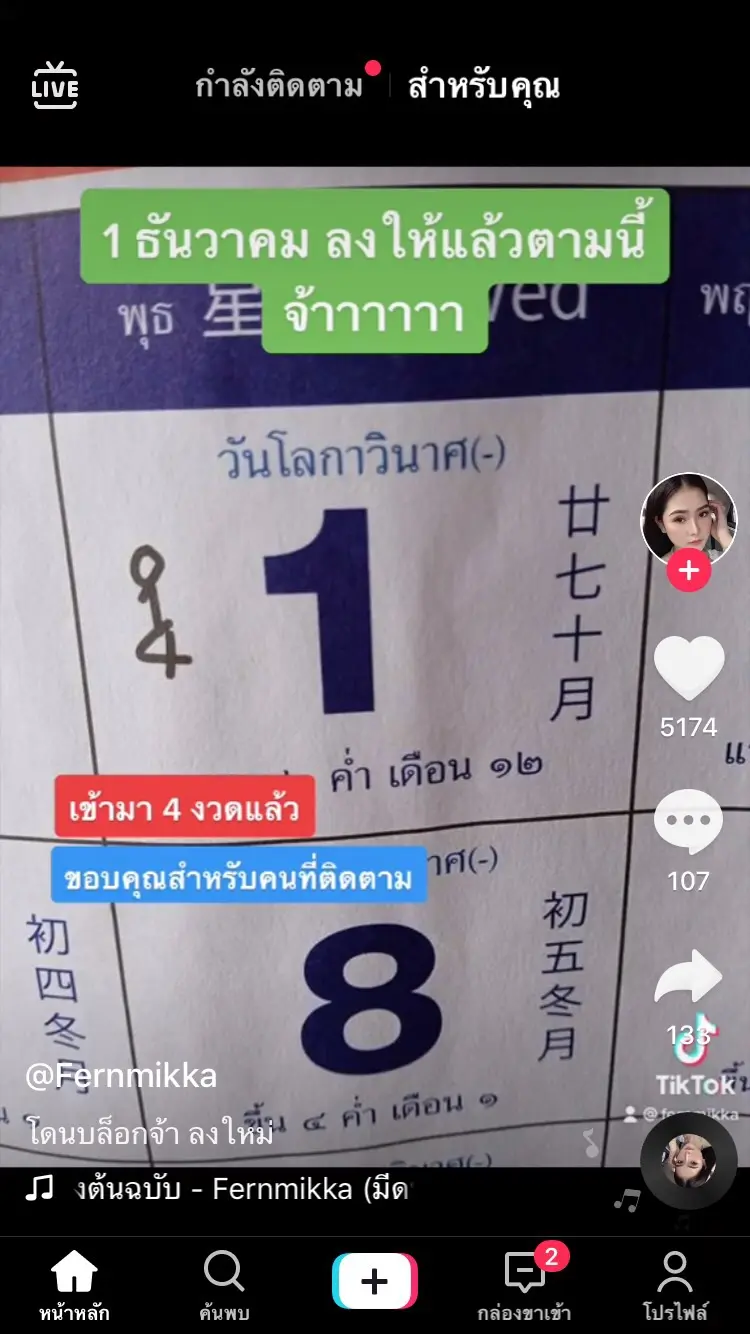The height and width of the screenshot is (1334, 750).
Task: Open the spinning sound disc
Action: pos(689,1162)
